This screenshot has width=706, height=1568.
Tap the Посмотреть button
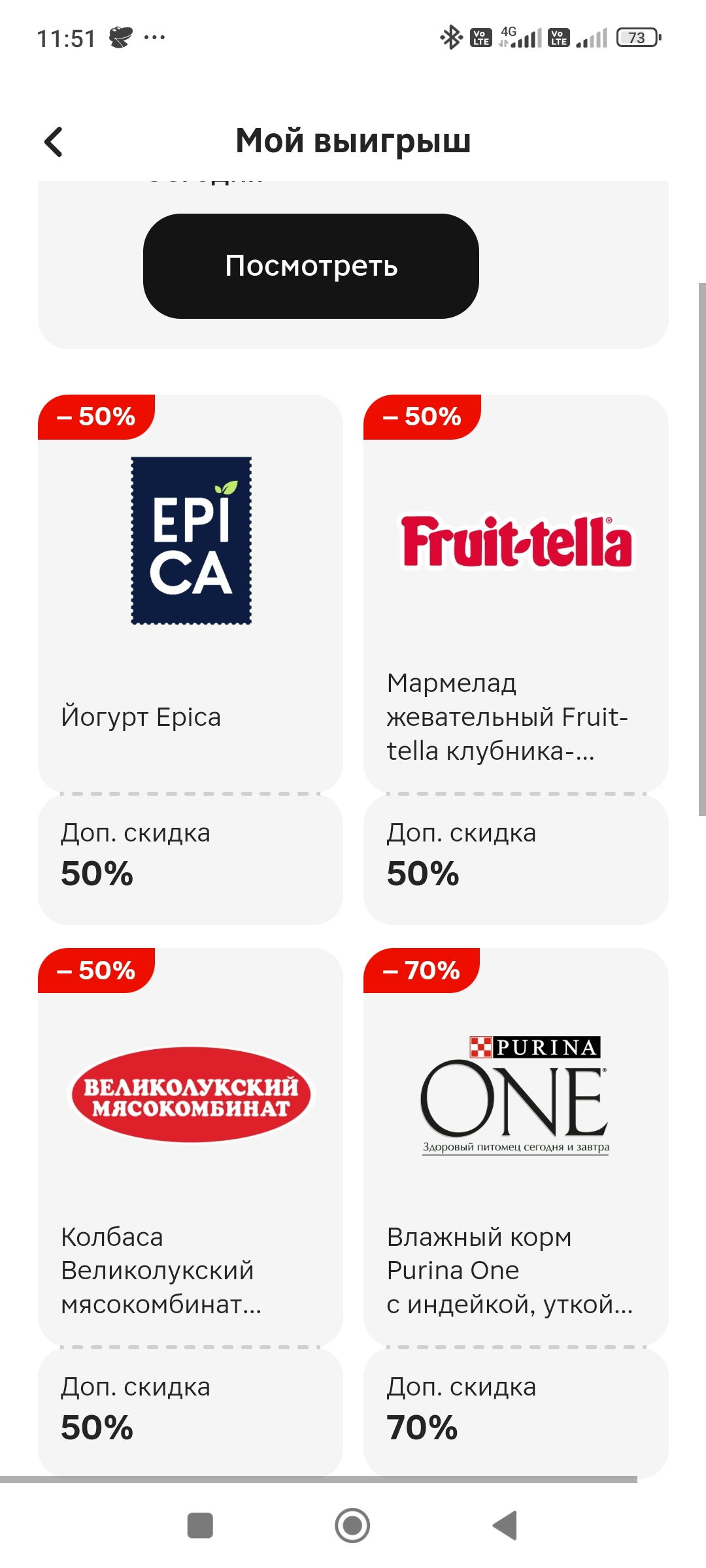click(x=311, y=266)
